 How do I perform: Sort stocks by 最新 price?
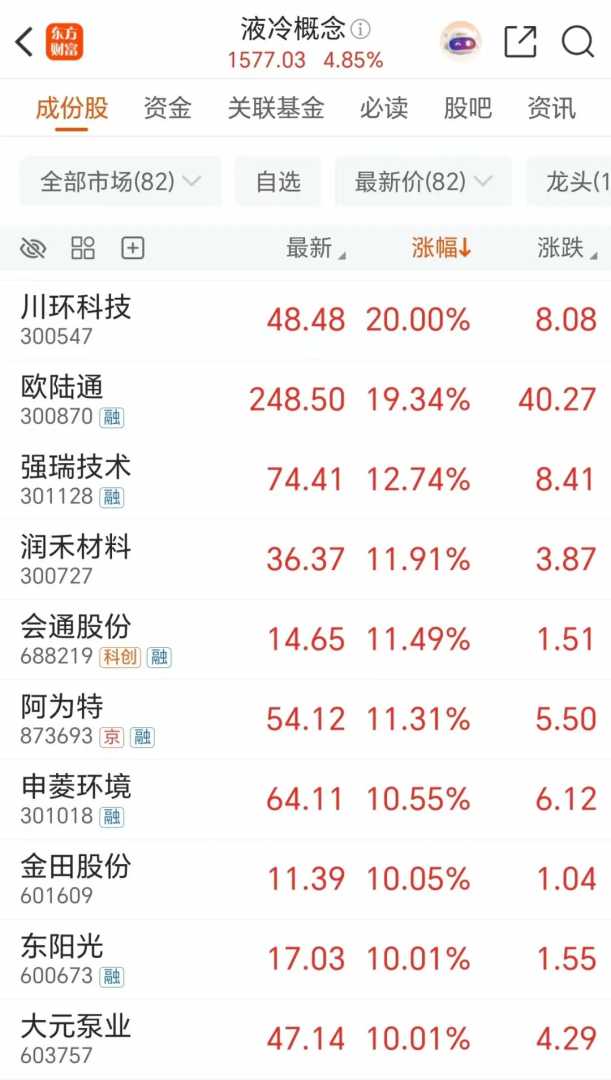314,249
